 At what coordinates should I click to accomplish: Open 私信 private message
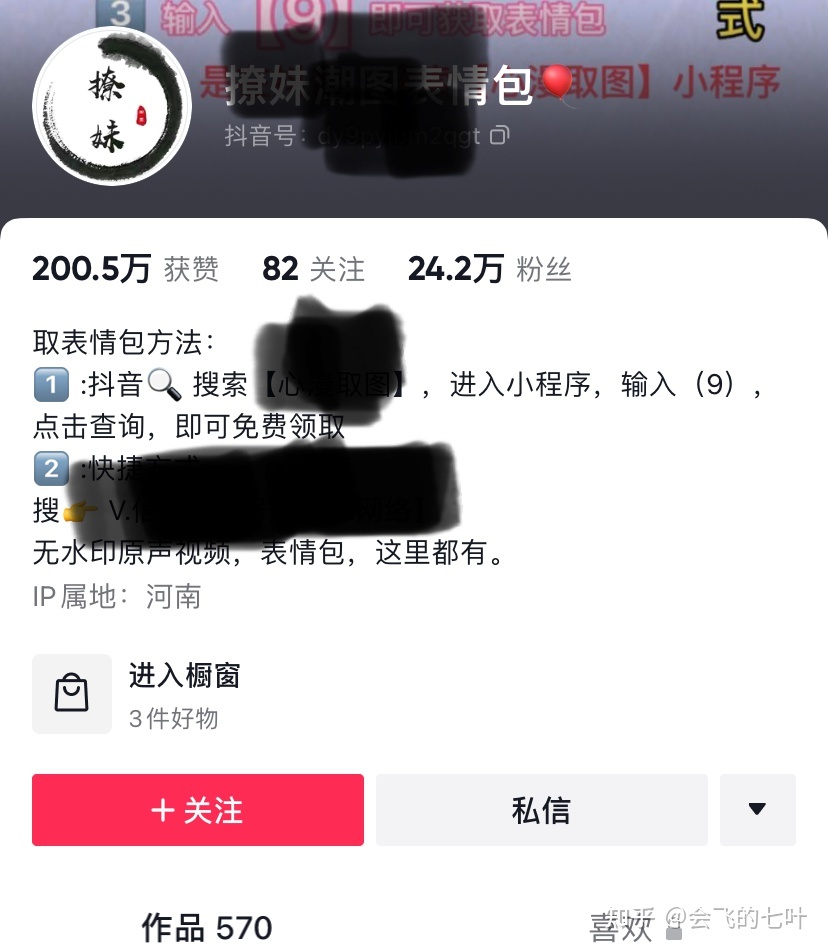tap(541, 810)
